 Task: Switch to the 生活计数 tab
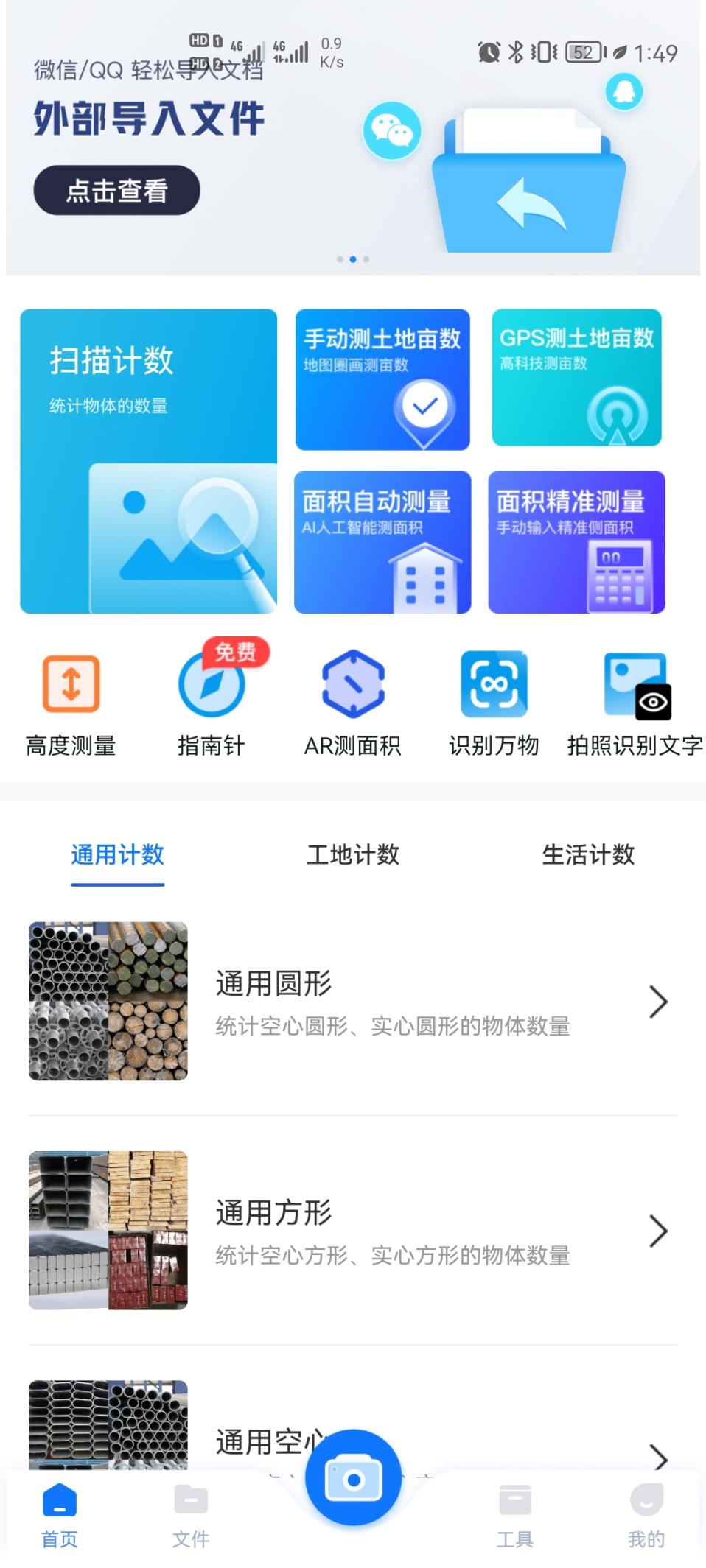coord(587,854)
